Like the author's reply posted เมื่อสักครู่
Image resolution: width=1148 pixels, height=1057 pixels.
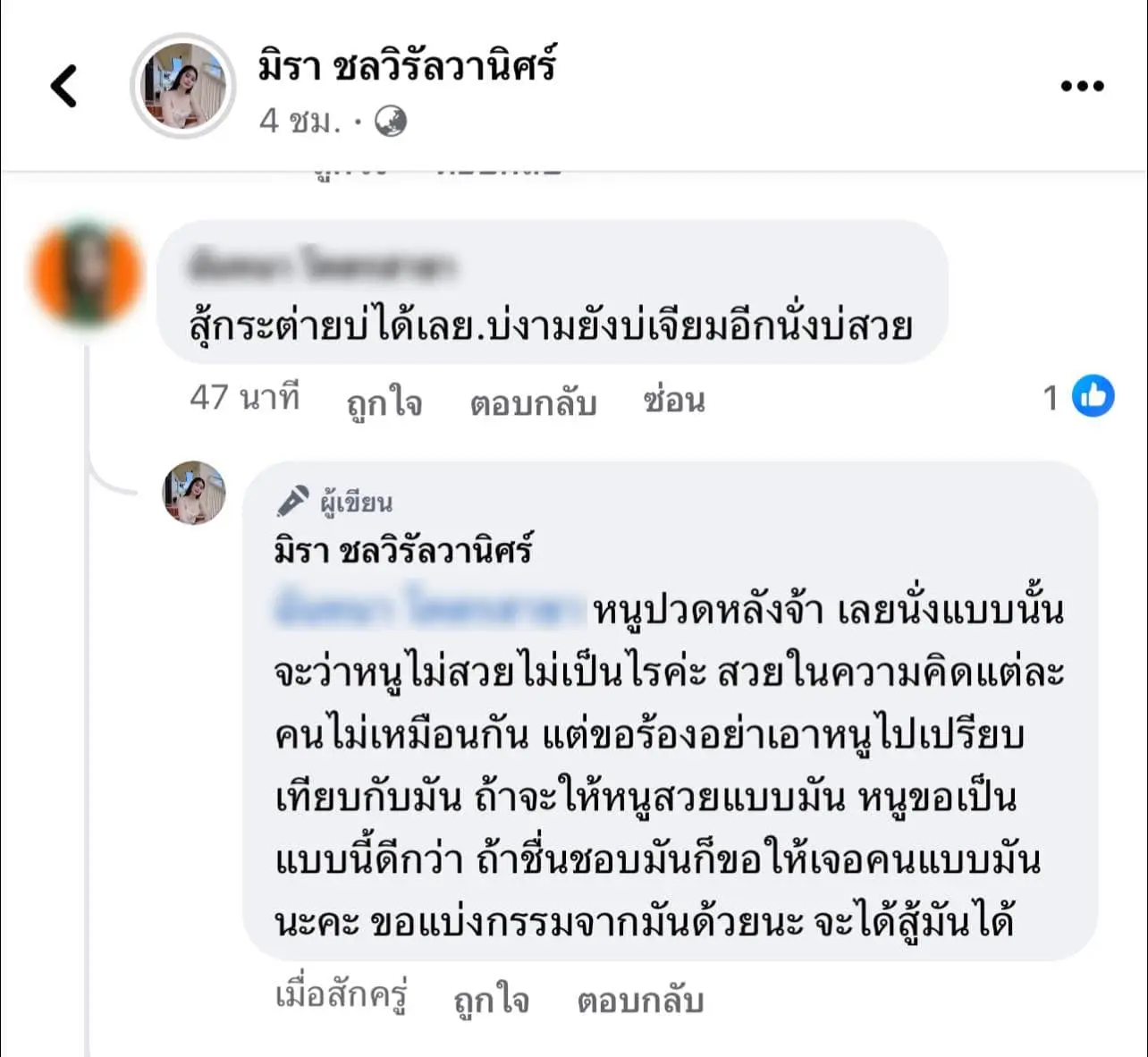click(491, 999)
